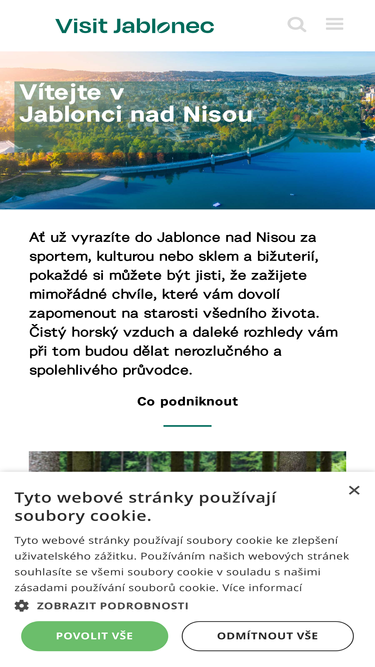Open the hamburger menu
The width and height of the screenshot is (375, 667).
click(335, 24)
